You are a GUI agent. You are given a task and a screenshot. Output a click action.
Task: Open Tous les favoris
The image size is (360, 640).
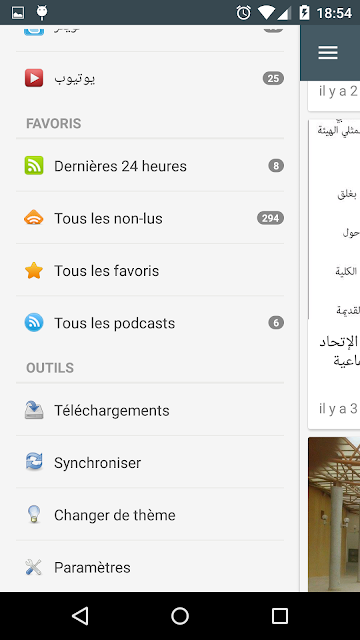[x=150, y=270]
